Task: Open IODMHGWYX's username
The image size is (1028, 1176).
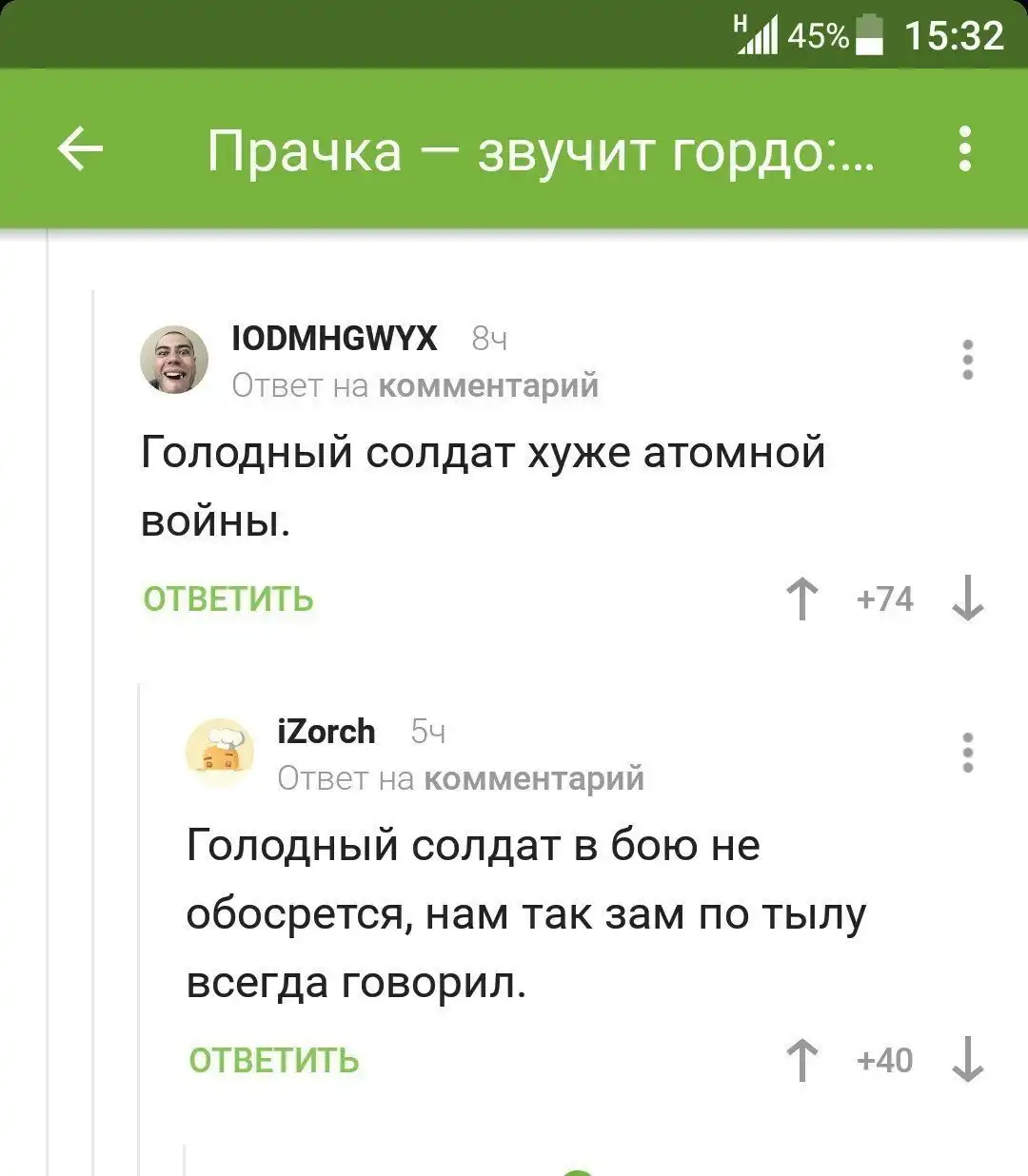Action: 334,338
